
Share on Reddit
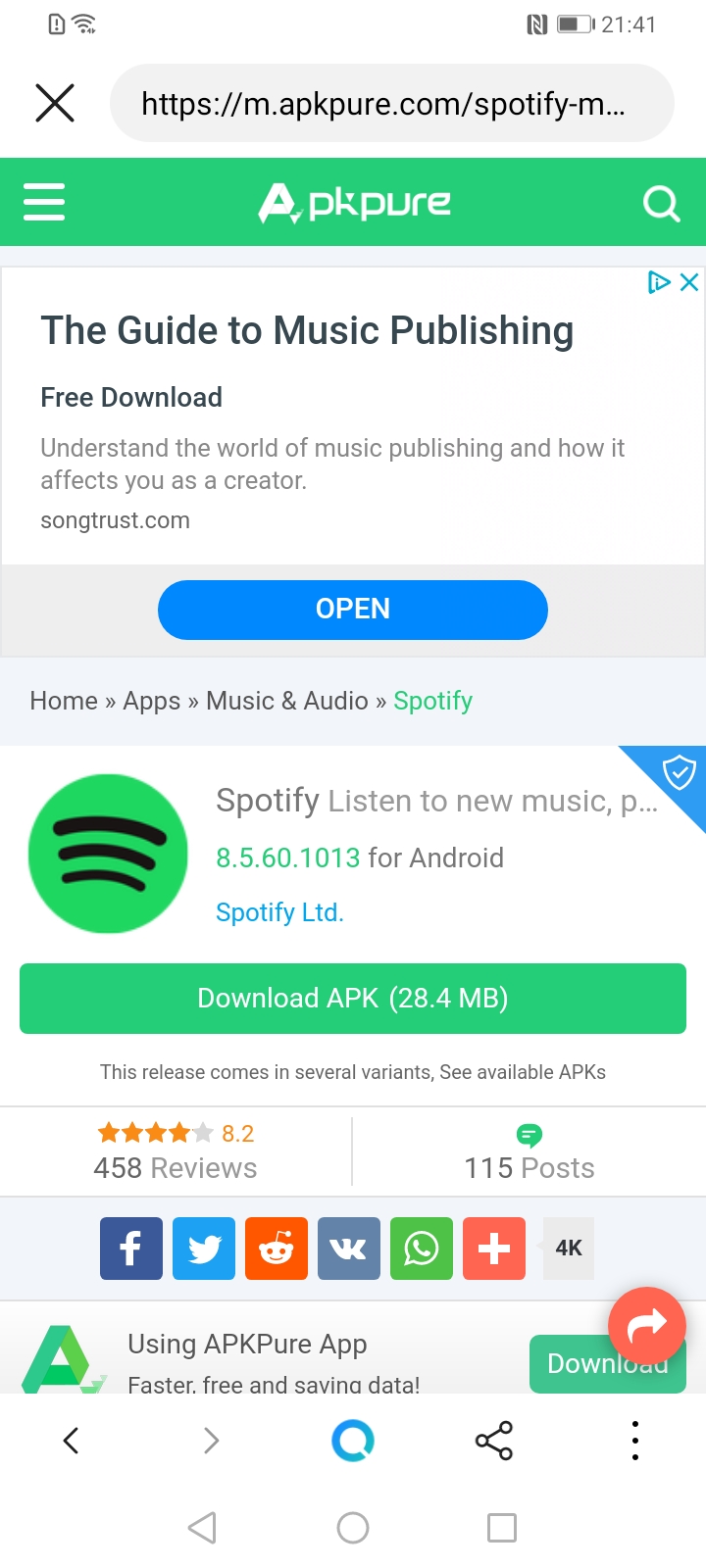pos(277,1249)
